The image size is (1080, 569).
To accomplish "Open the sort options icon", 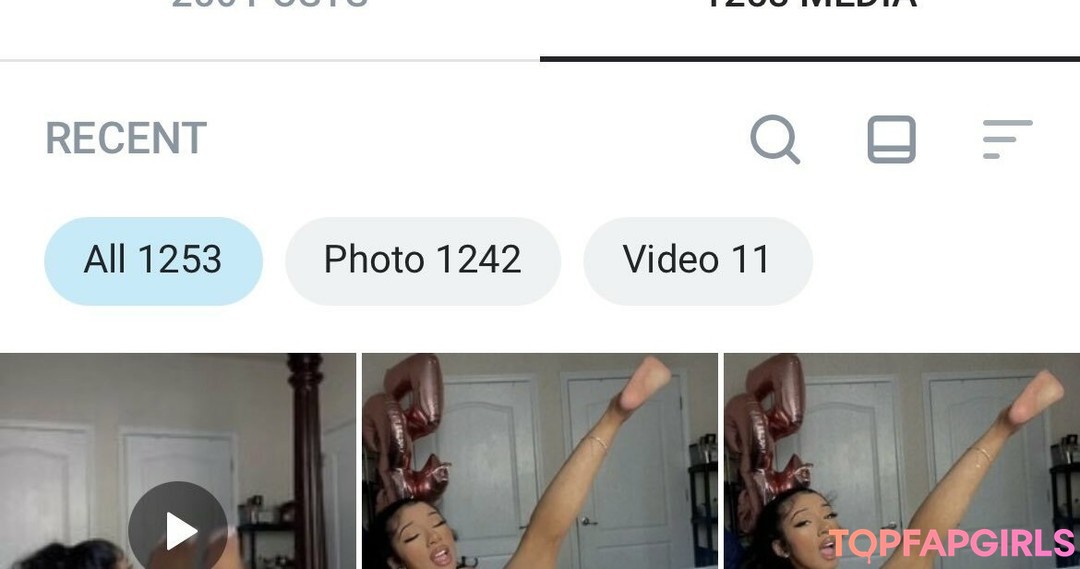I will (1006, 139).
